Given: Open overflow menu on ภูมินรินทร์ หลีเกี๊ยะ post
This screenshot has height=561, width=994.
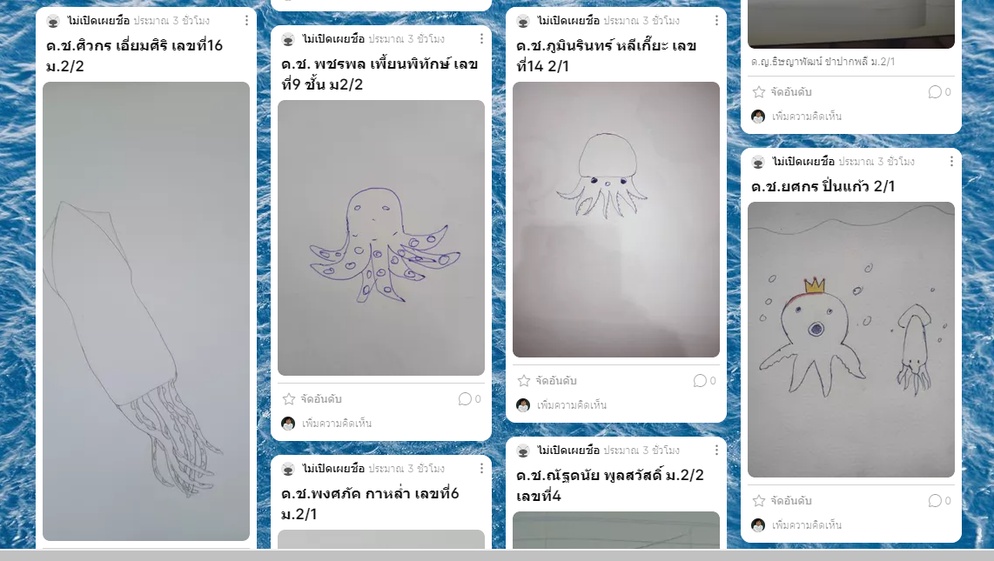Looking at the screenshot, I should [716, 20].
